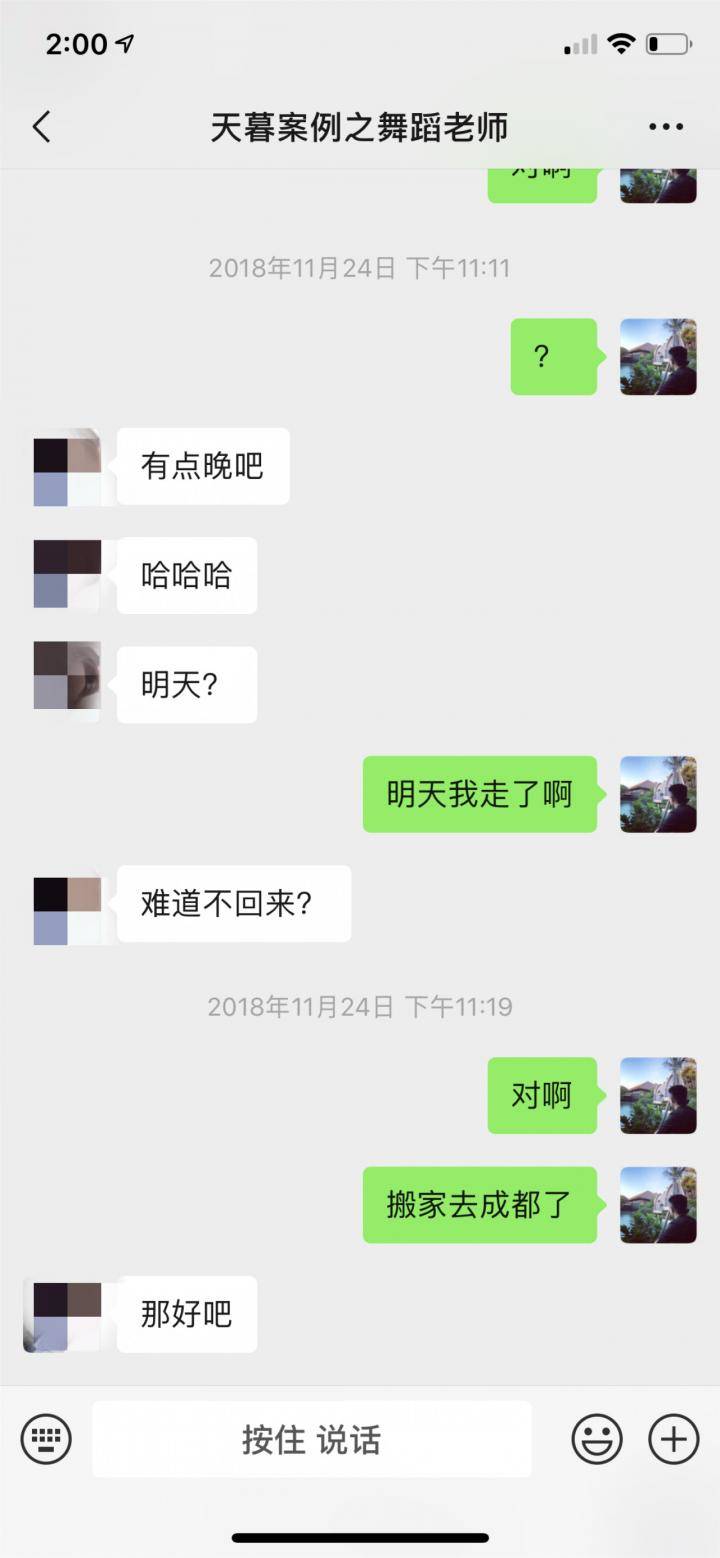Expand the chat title 天暮案例之舞蹈老师
Screen dimensions: 720x1558
[358, 127]
